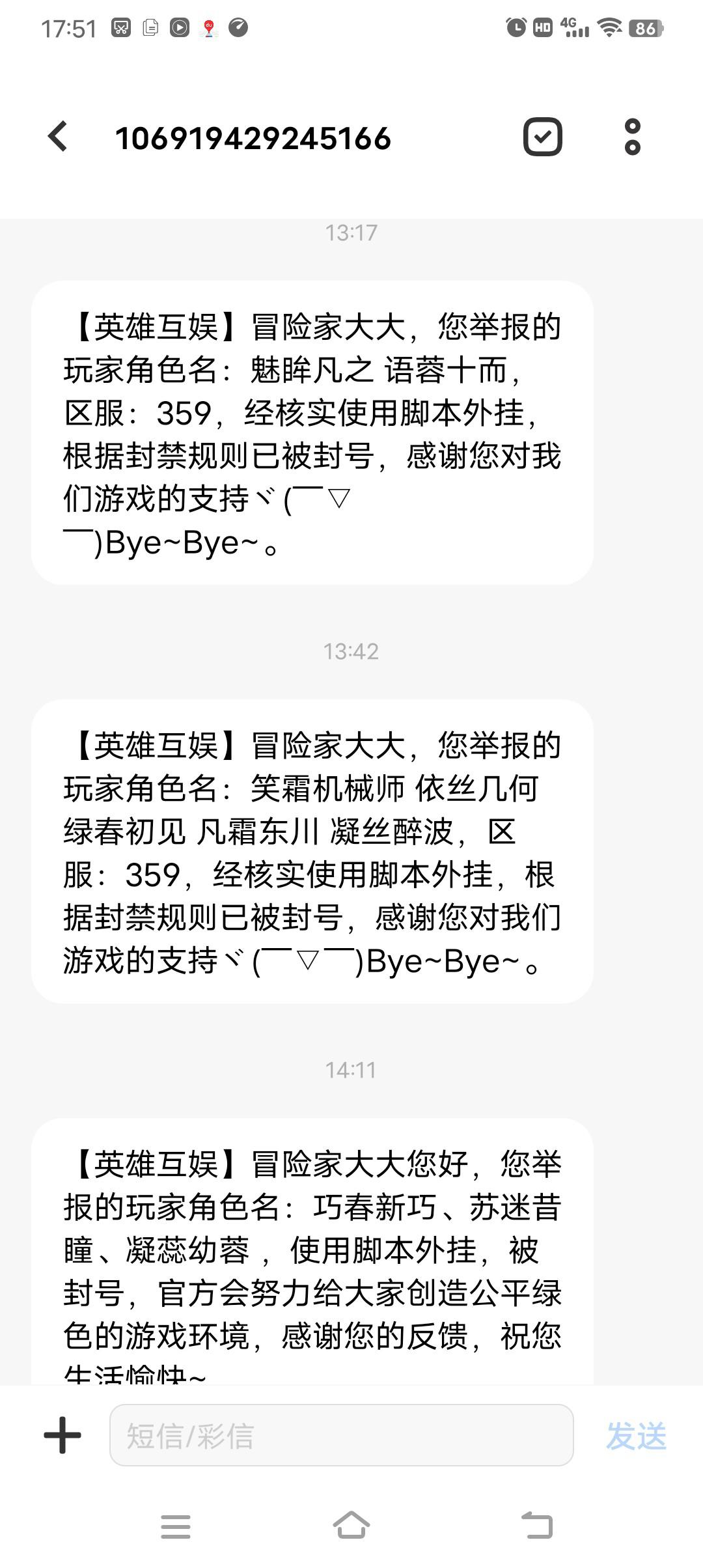Open the attachment plus button
The image size is (703, 1568).
62,1435
